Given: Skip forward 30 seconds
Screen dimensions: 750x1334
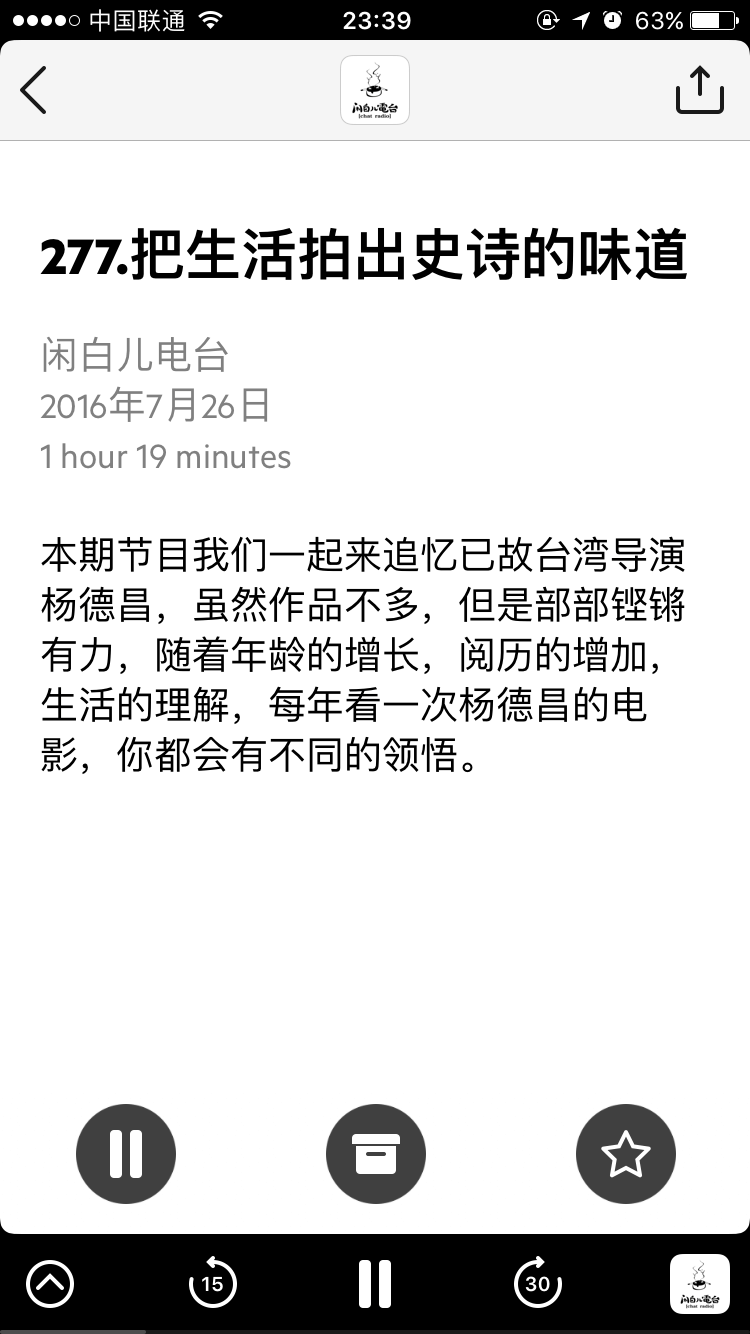Looking at the screenshot, I should coord(538,1282).
